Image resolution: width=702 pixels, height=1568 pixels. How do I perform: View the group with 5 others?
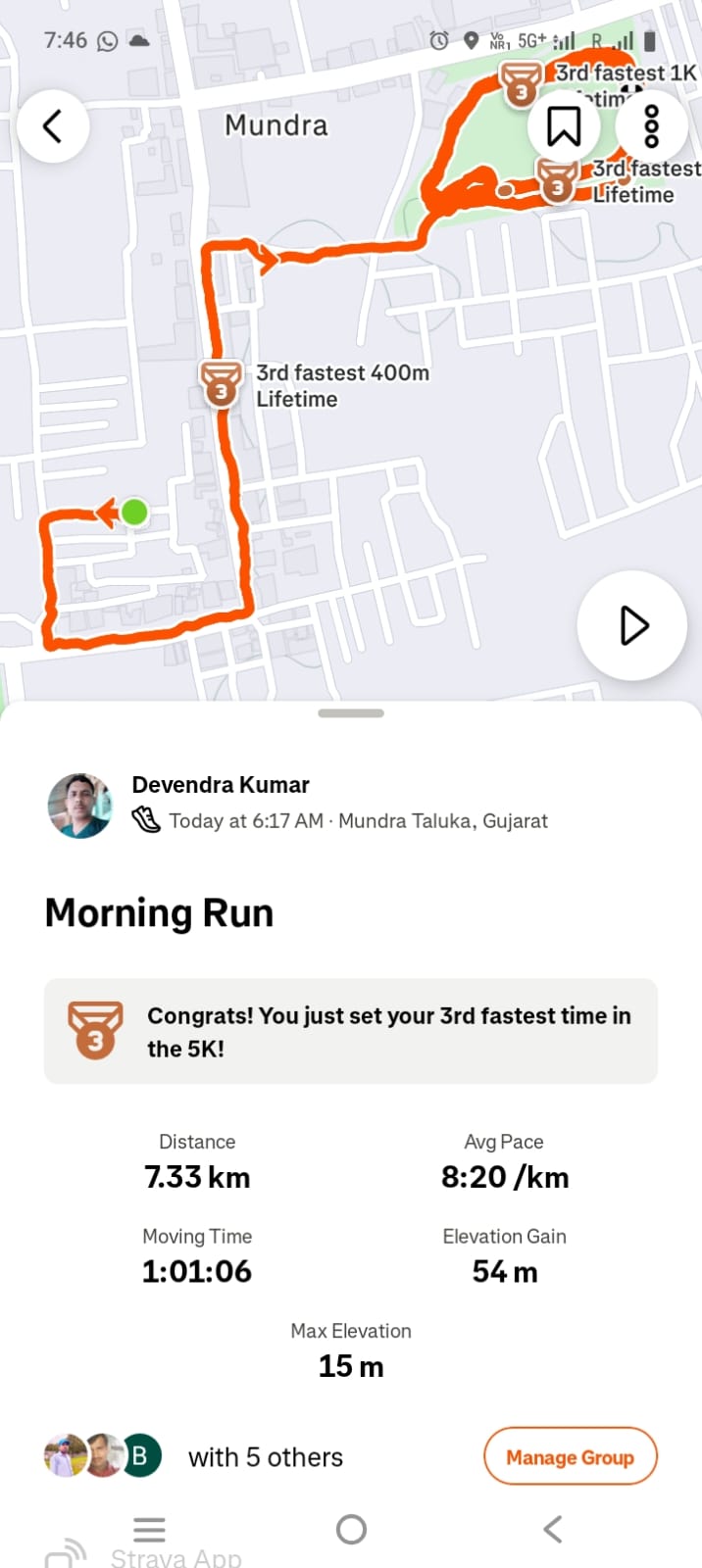tap(265, 1457)
